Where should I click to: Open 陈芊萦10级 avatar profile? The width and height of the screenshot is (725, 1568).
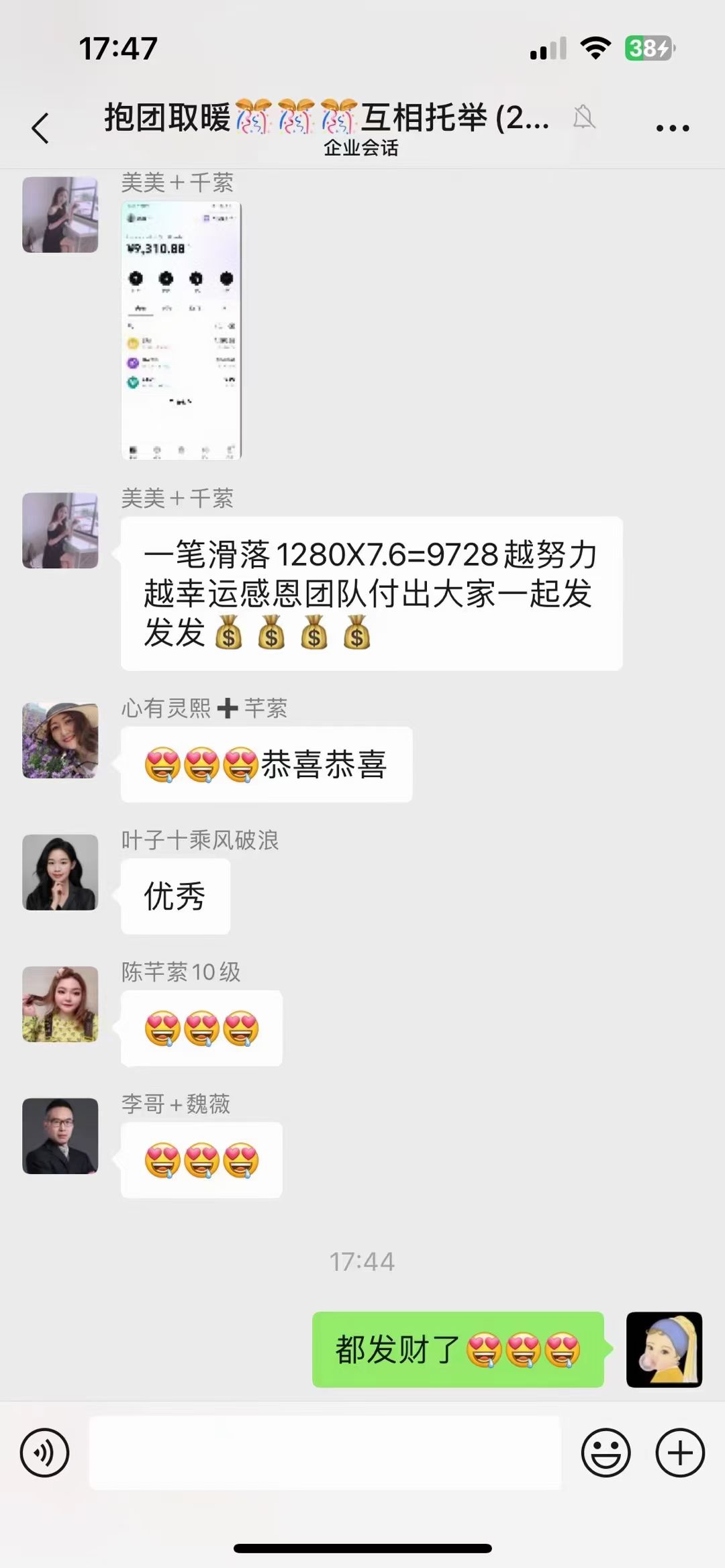click(x=60, y=1004)
